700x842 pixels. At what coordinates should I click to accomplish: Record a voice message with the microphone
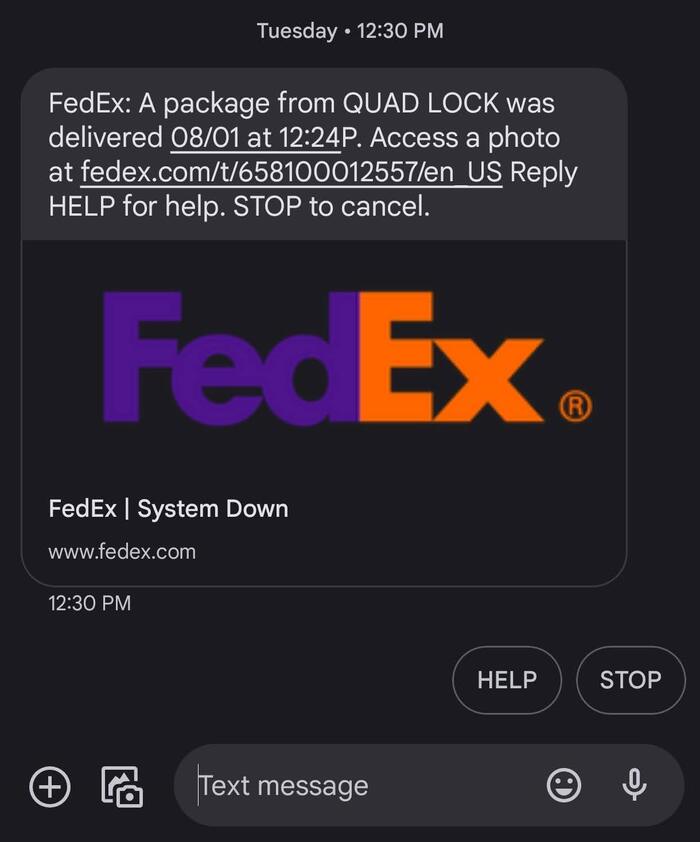coord(634,786)
